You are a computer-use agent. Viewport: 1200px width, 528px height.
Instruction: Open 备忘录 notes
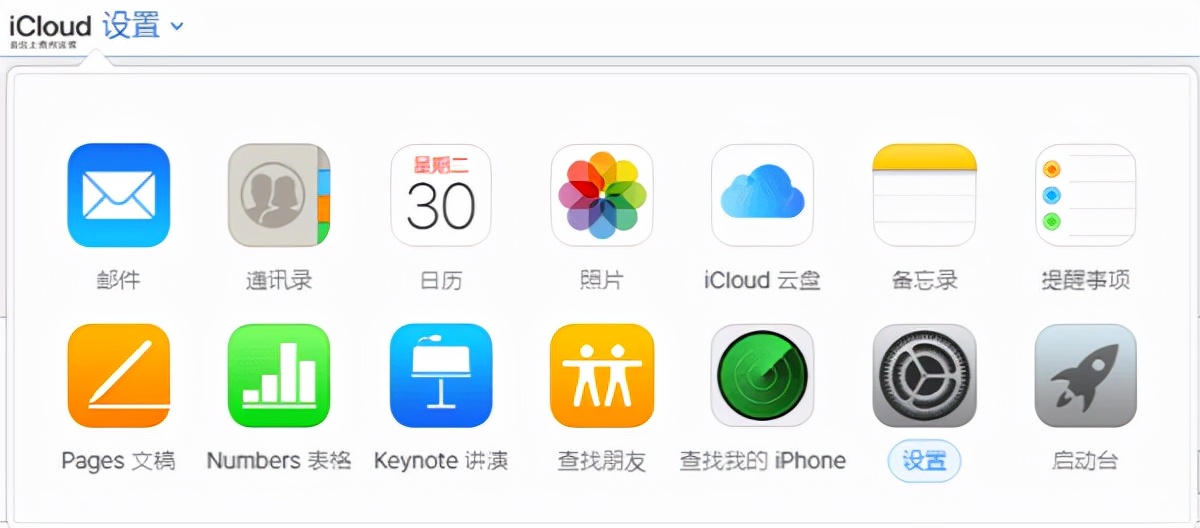tap(924, 195)
